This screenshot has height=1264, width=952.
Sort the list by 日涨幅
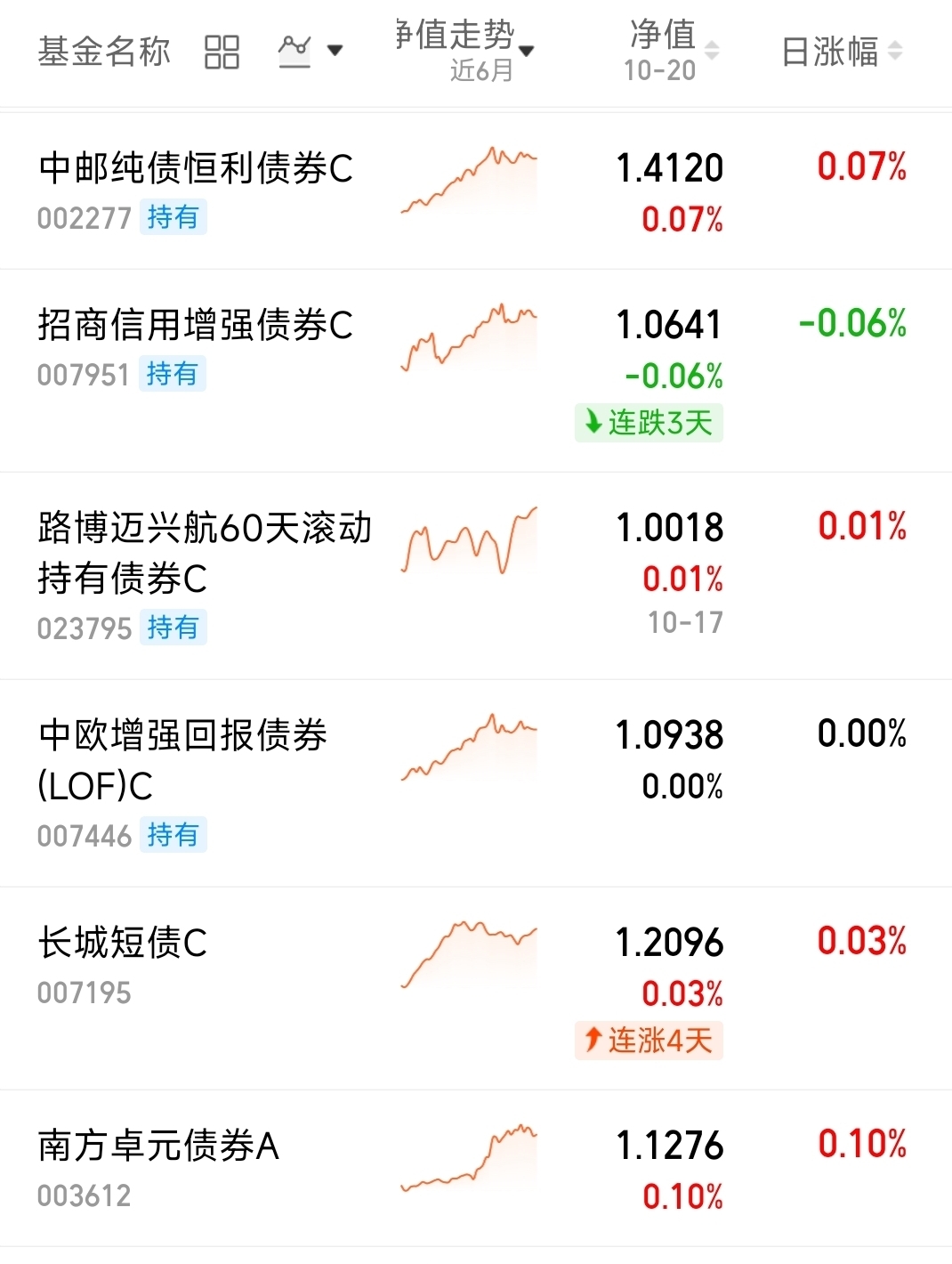(x=841, y=52)
